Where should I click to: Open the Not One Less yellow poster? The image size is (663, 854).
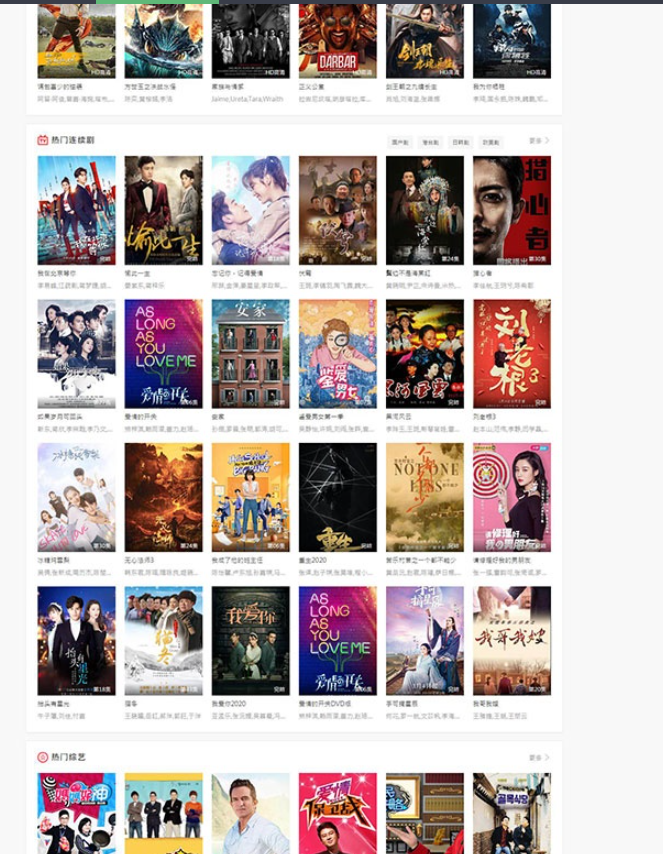click(424, 497)
